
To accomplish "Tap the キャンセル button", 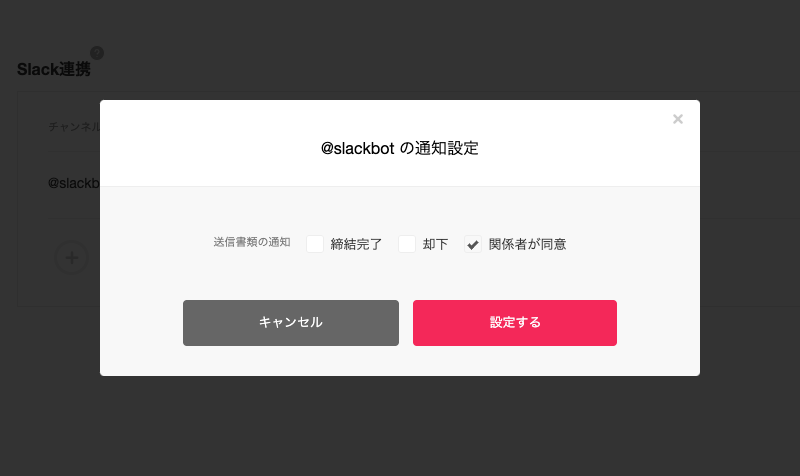I will [x=291, y=323].
